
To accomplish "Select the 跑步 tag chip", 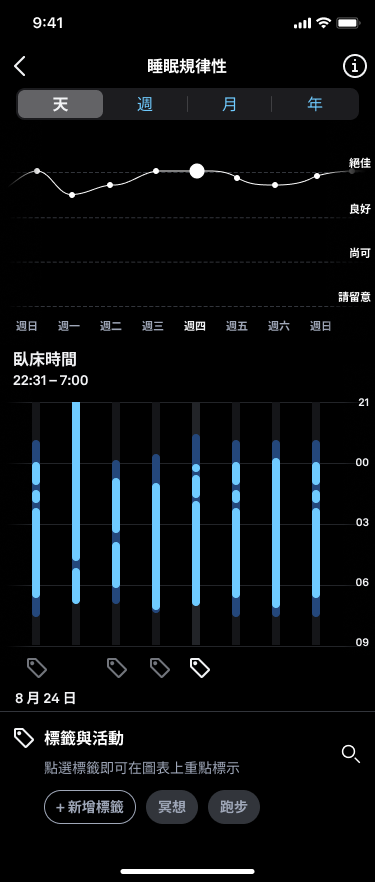I will point(234,807).
